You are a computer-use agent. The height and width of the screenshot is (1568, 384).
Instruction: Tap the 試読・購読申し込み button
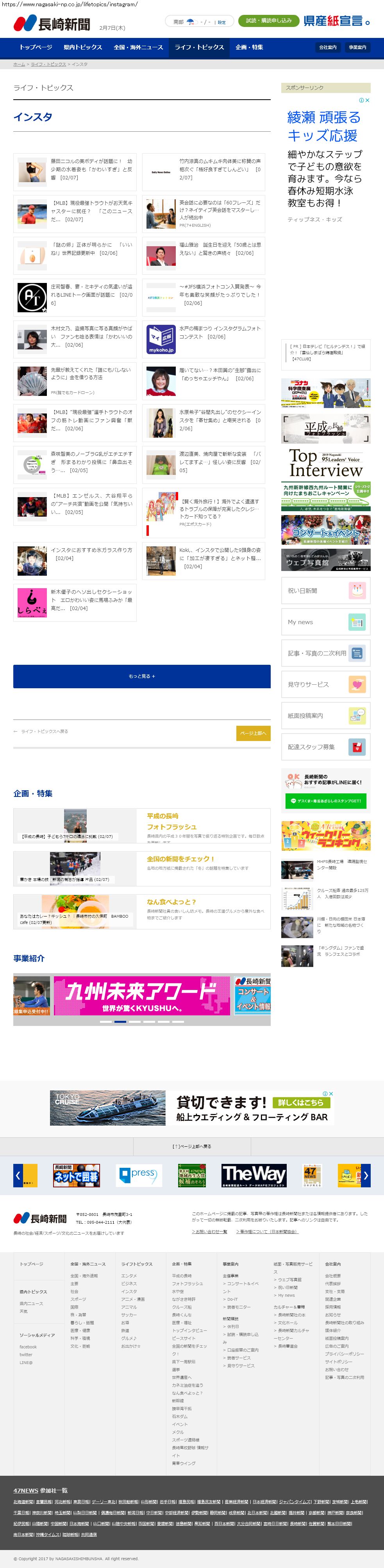[x=268, y=21]
